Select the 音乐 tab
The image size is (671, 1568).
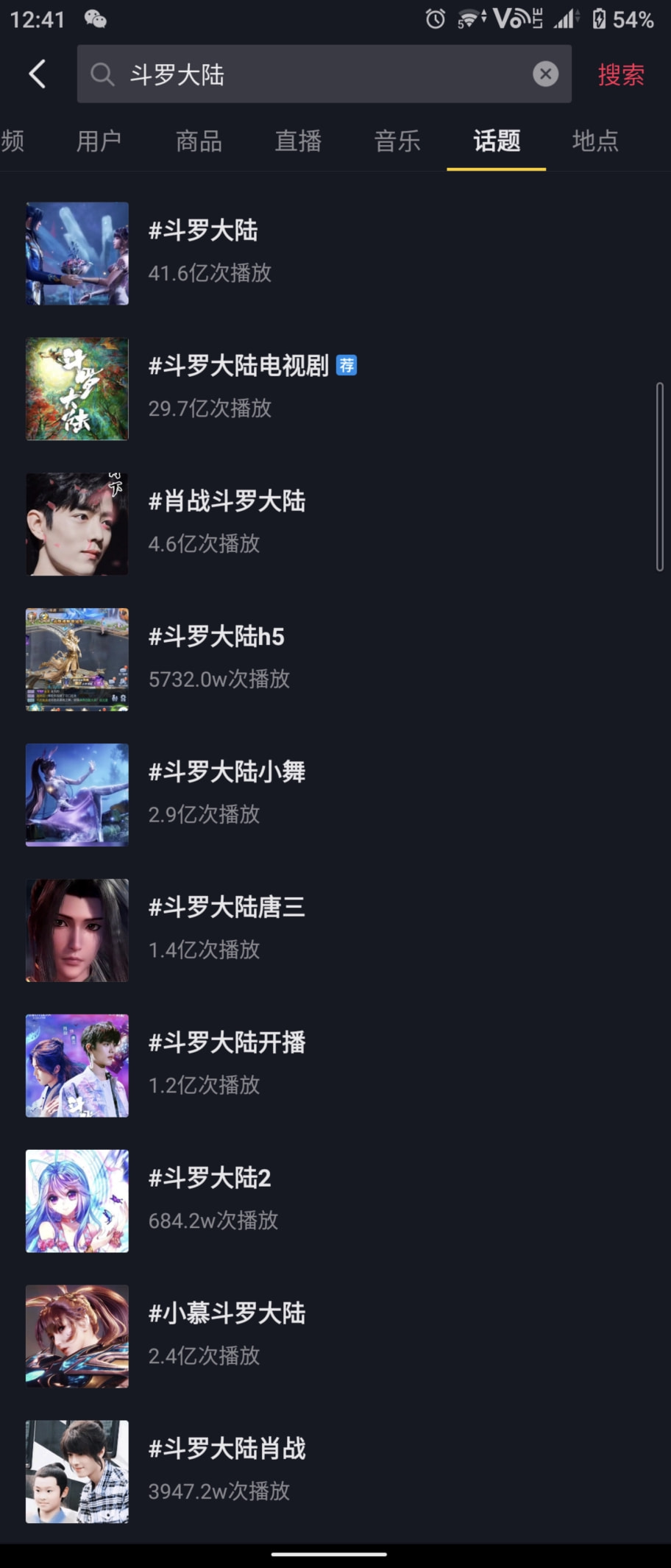click(x=397, y=141)
